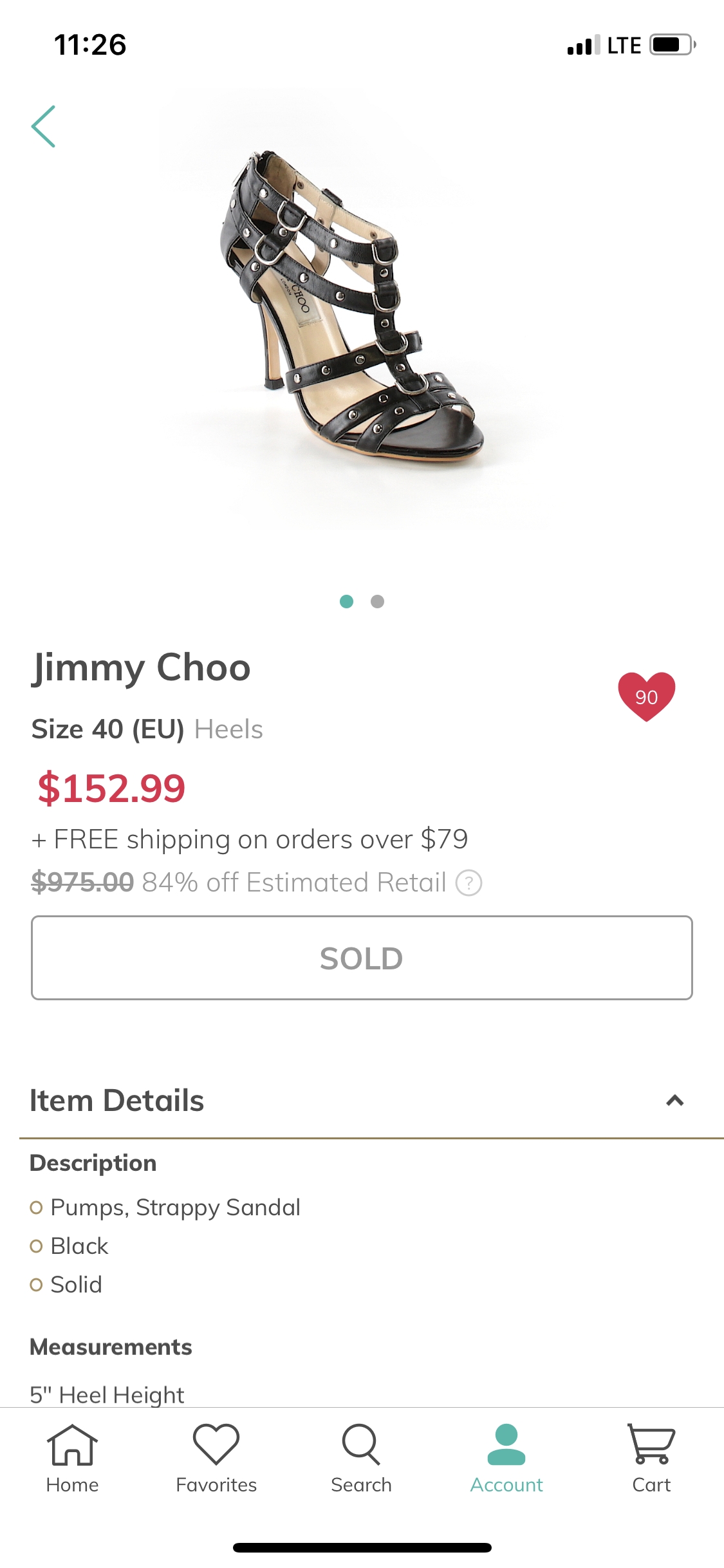Screen dimensions: 724x1568
Task: Tap the Jimmy Choo brand name
Action: click(142, 667)
